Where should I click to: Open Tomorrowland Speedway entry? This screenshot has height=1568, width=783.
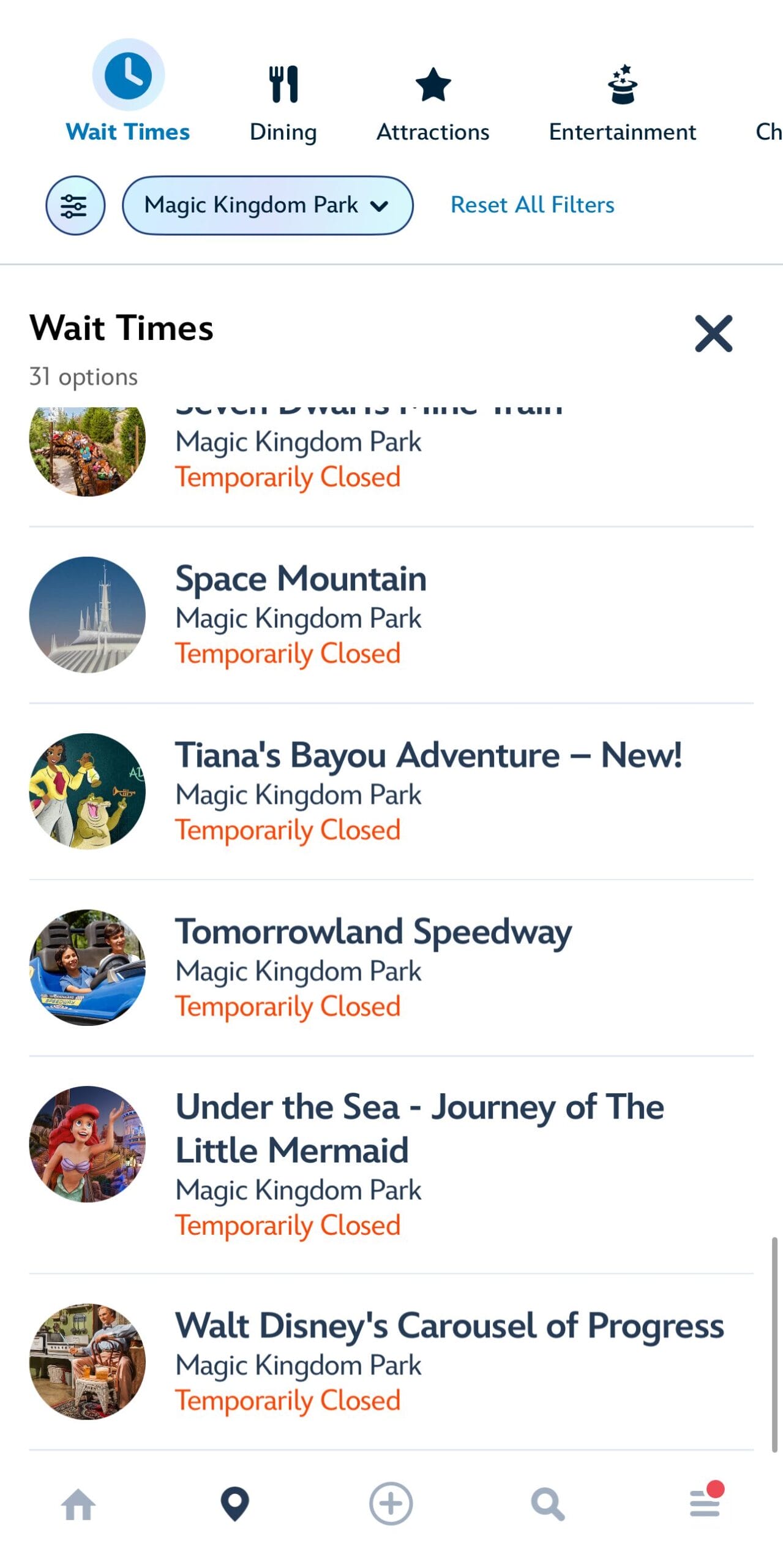click(373, 967)
